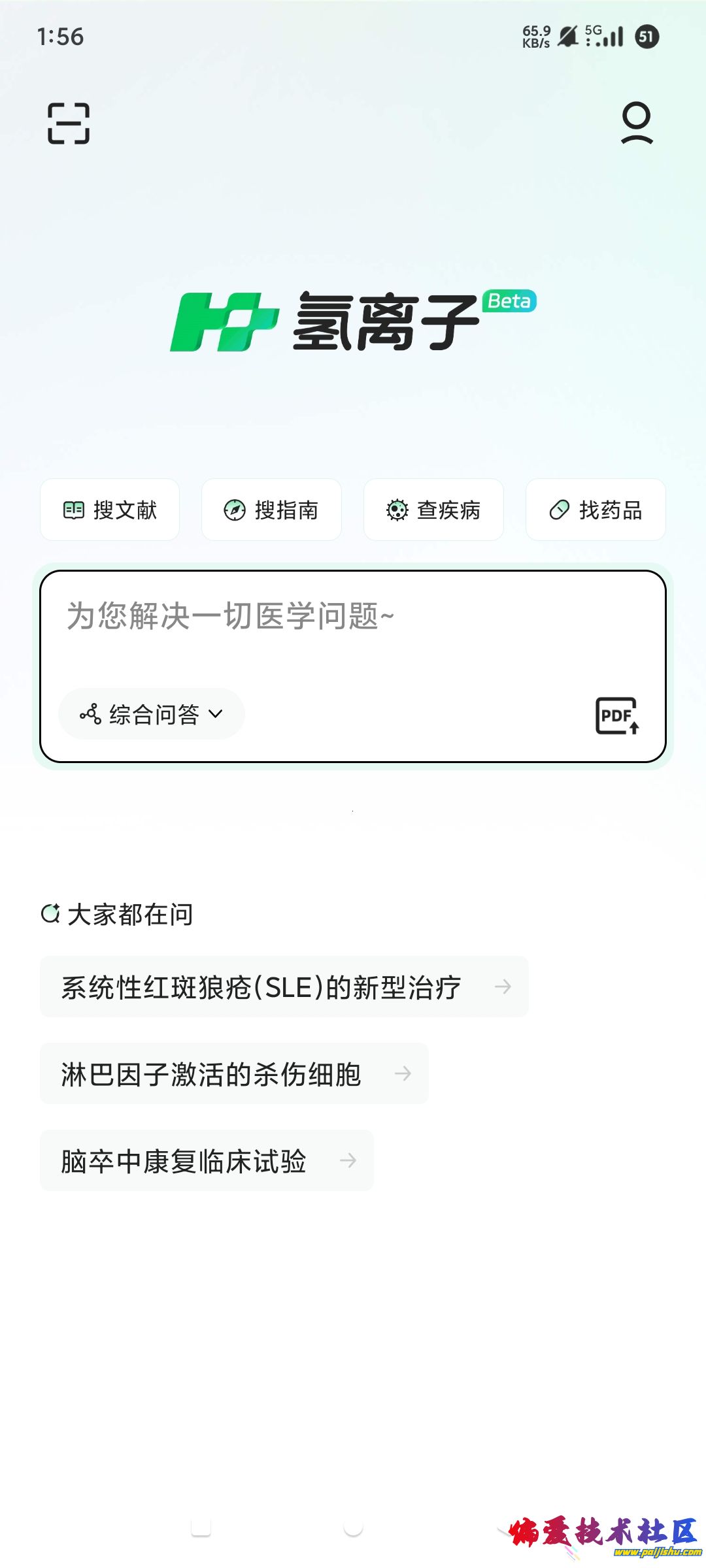Select the 搜指南 chip

click(x=271, y=510)
